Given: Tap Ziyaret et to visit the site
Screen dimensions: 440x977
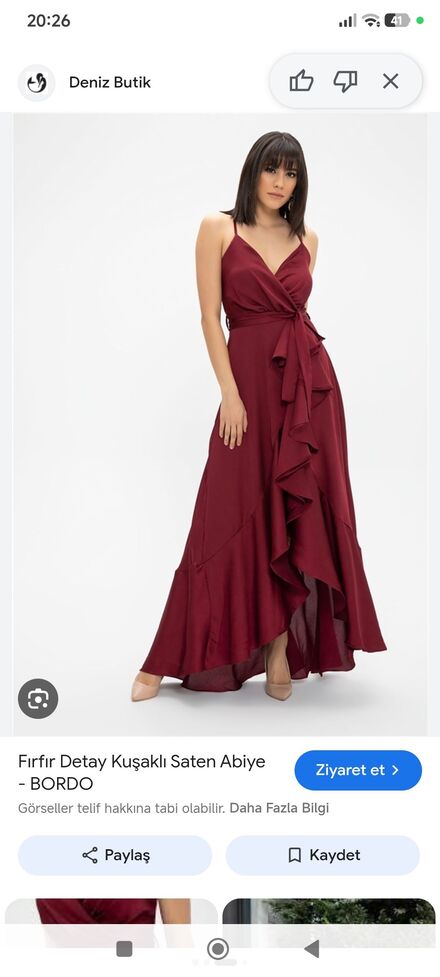Looking at the screenshot, I should tap(358, 770).
